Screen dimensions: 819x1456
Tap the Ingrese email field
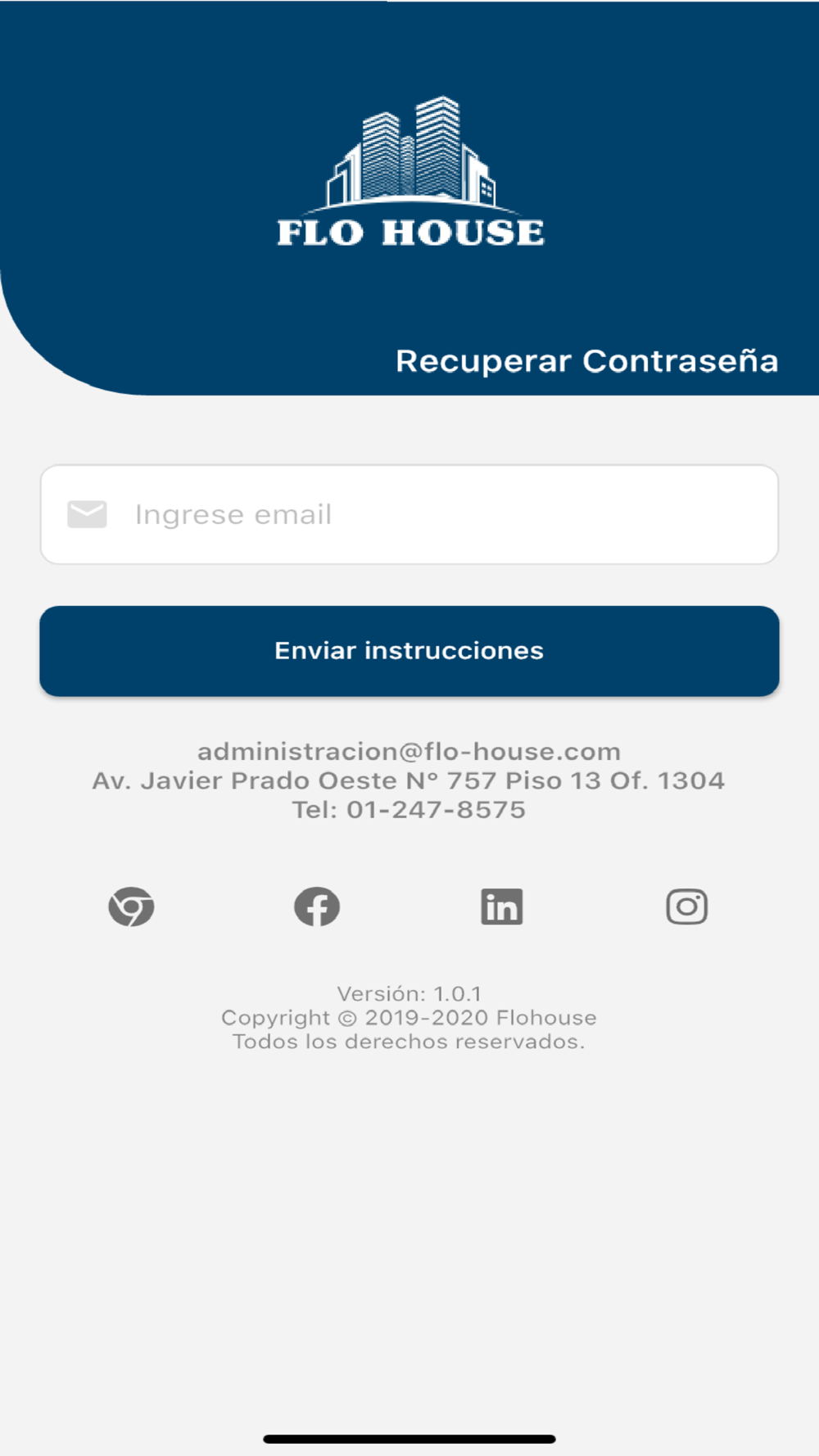click(x=409, y=514)
